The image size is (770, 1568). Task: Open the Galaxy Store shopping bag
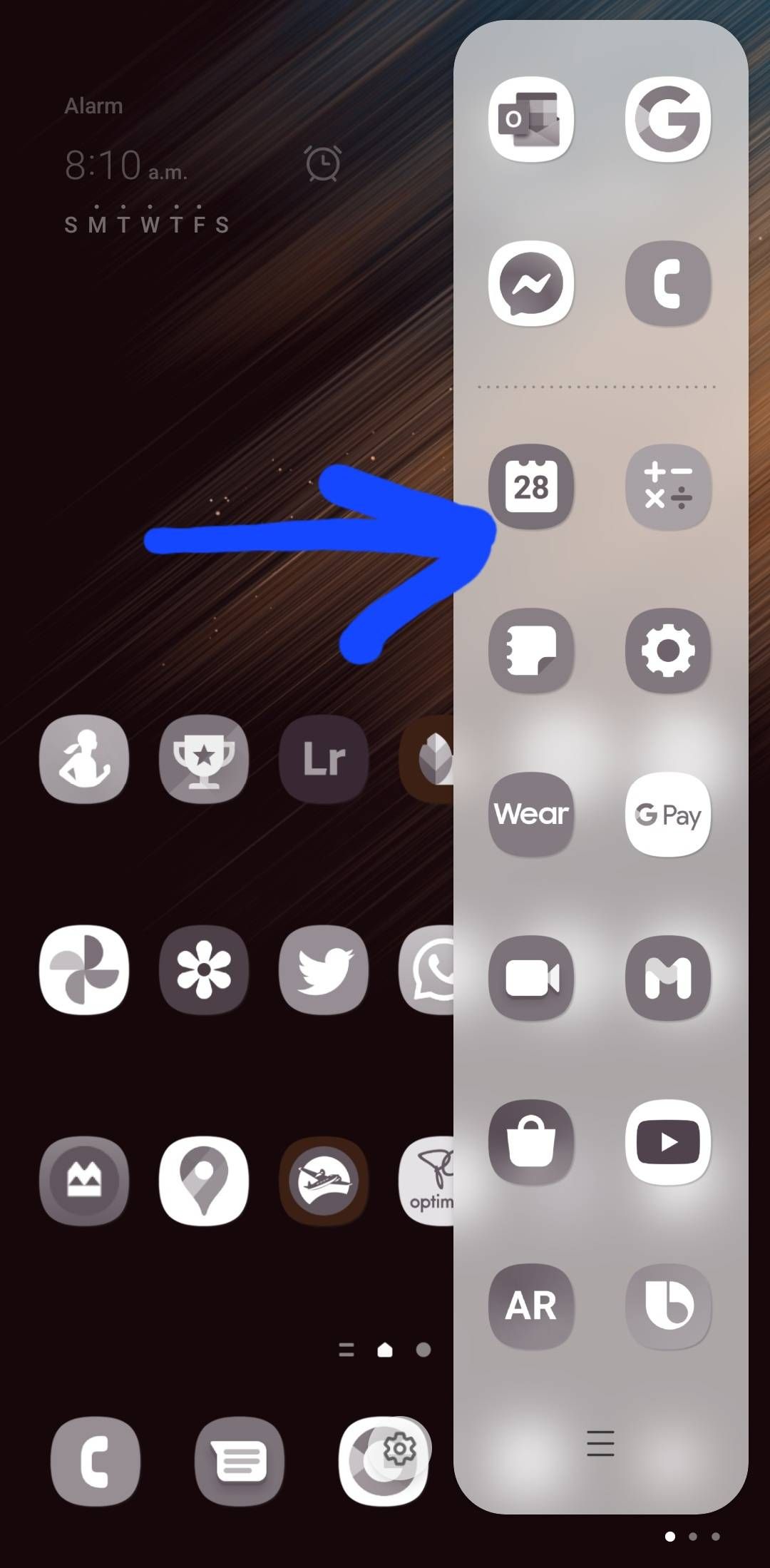point(530,1142)
